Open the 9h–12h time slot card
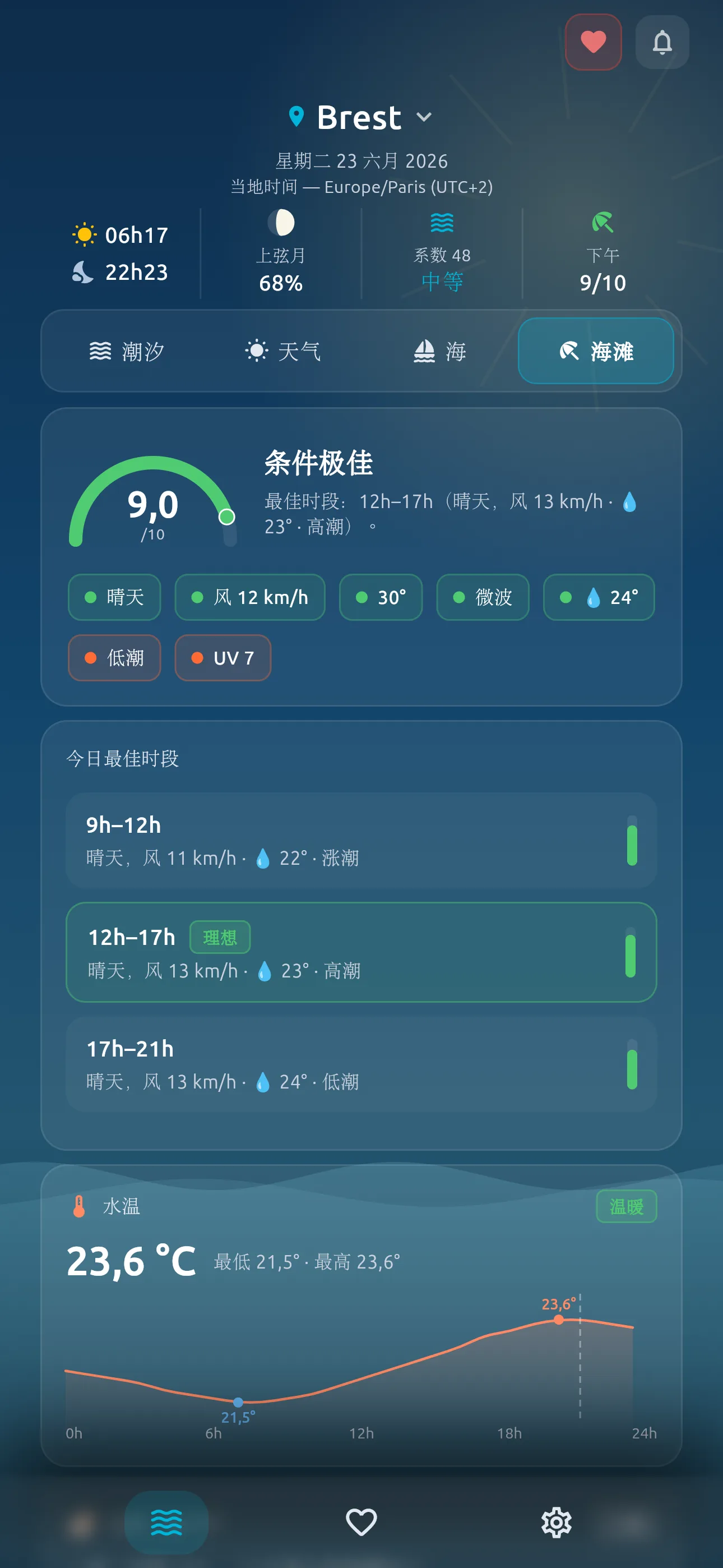 coord(361,841)
